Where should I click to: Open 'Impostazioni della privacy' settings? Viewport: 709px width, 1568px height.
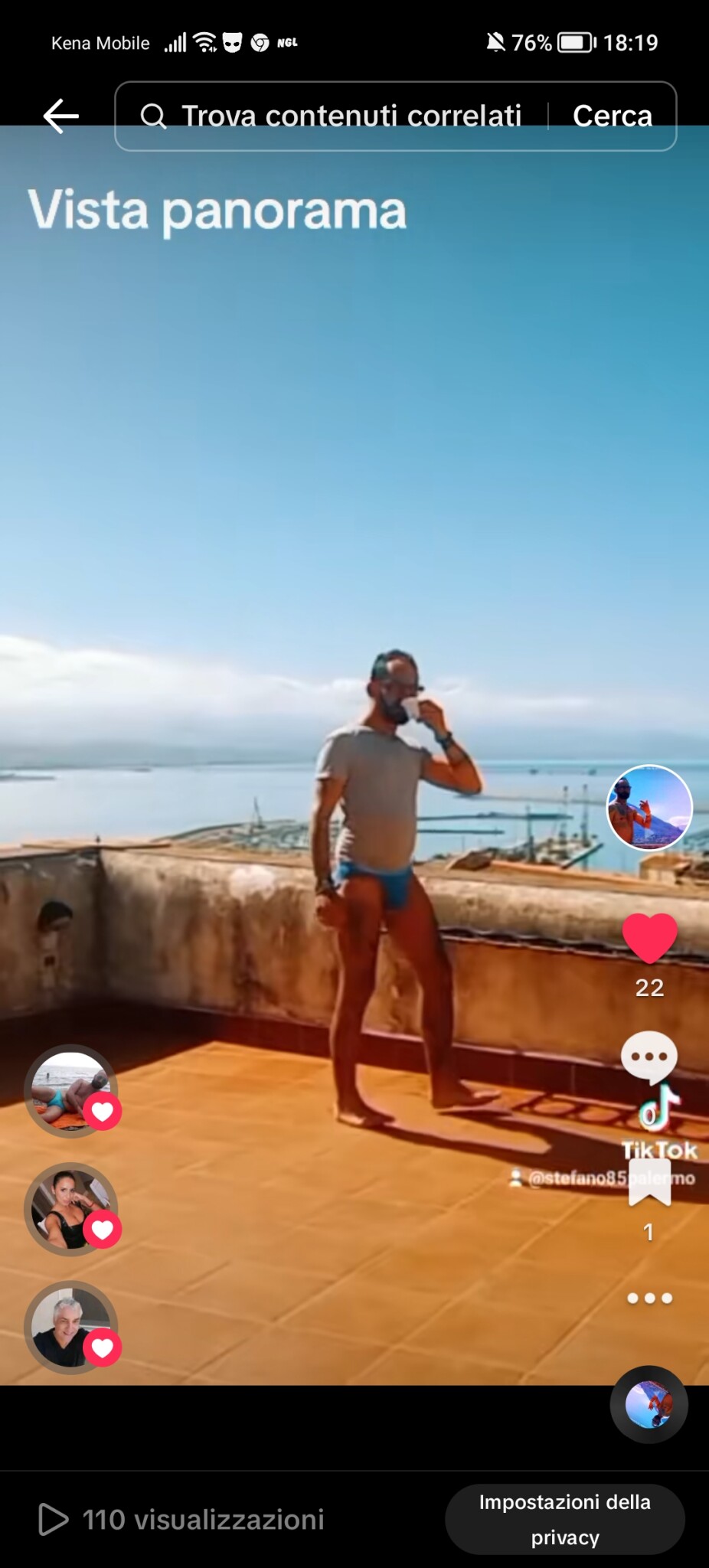tap(565, 1519)
